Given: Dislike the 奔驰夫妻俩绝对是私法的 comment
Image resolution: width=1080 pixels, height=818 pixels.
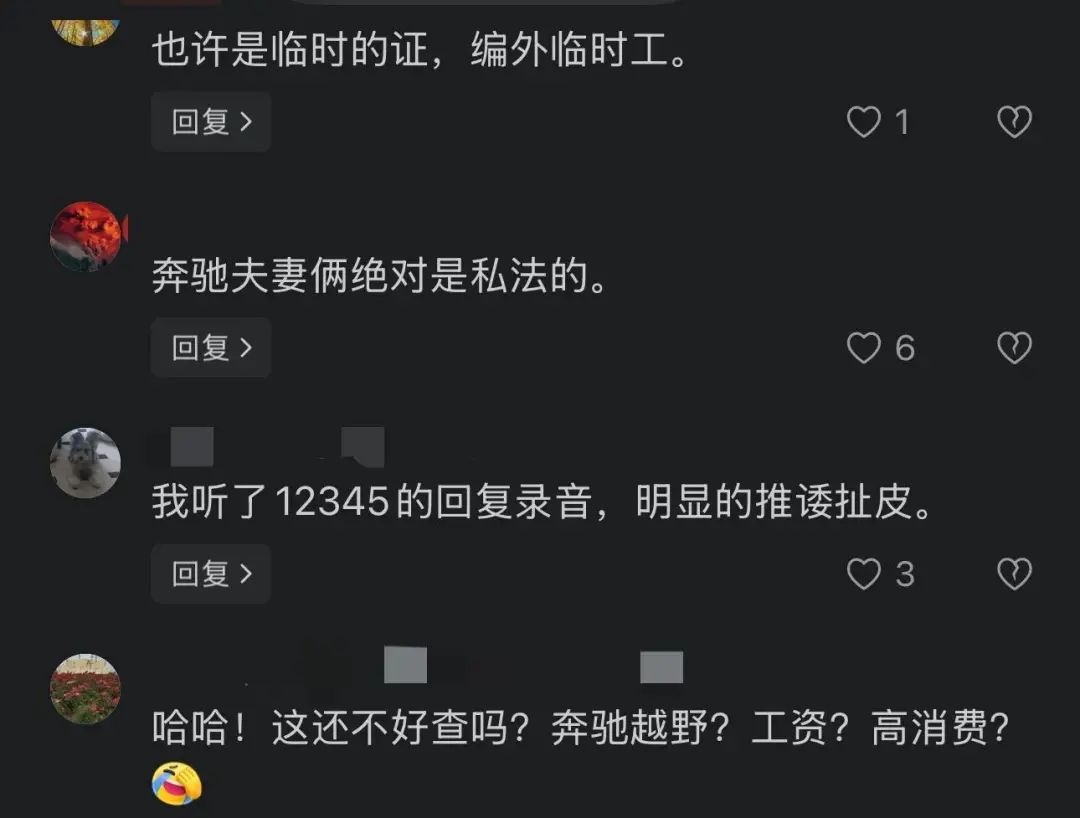Looking at the screenshot, I should [x=1014, y=348].
